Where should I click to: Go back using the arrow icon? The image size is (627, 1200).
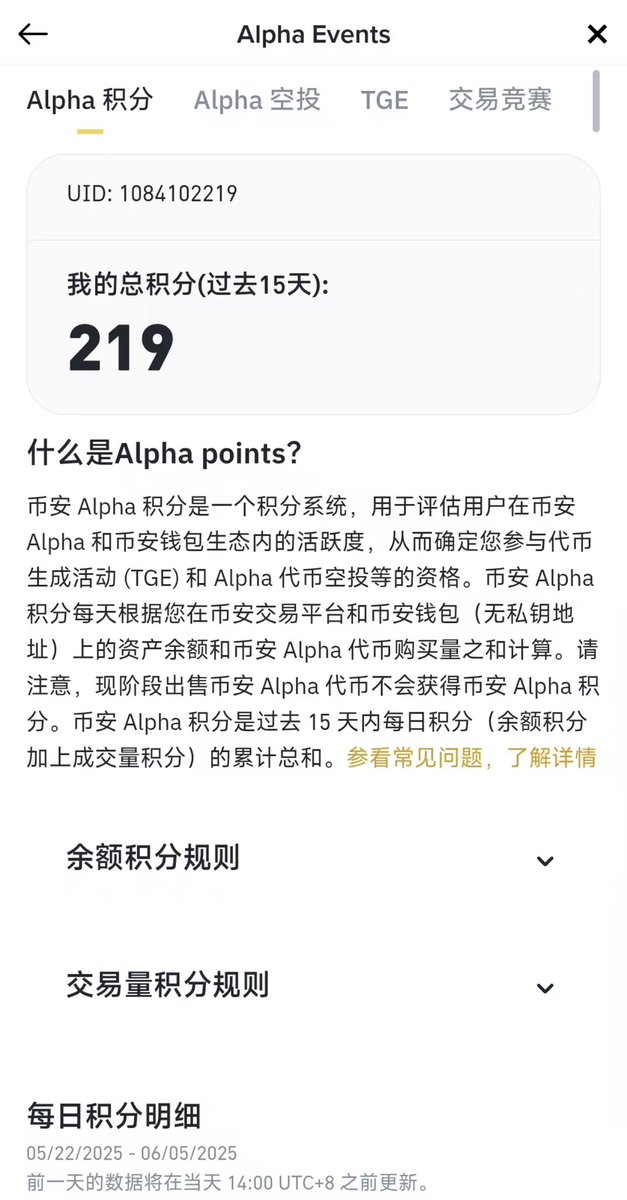pos(33,35)
